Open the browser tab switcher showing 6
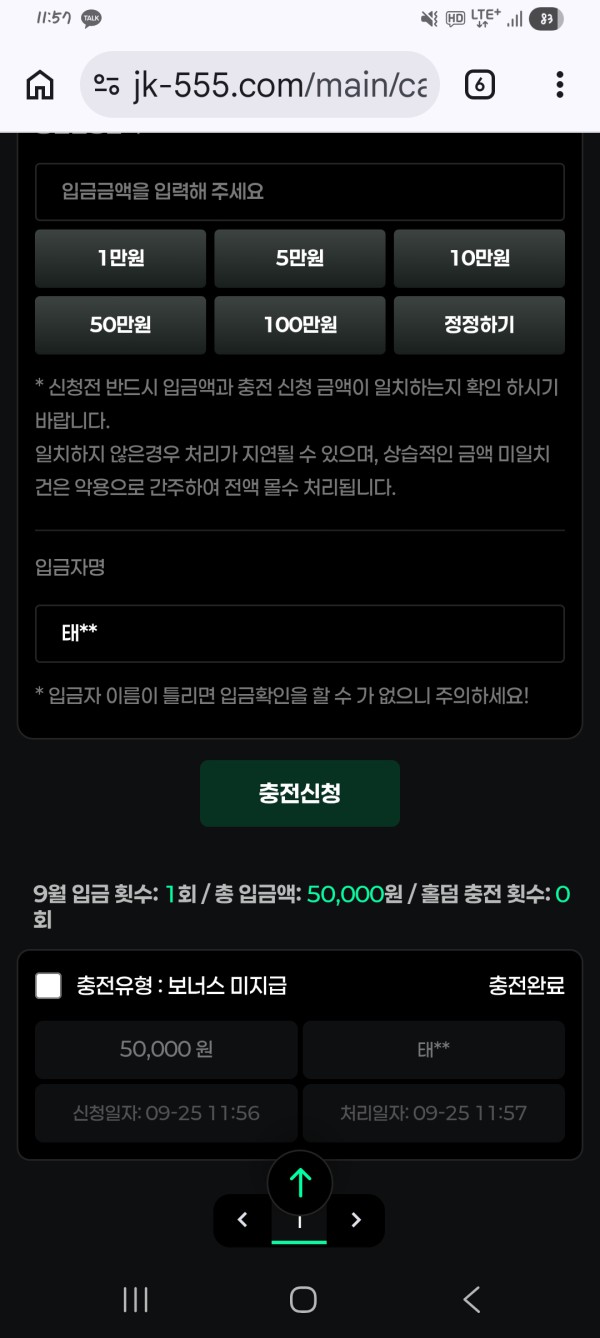The height and width of the screenshot is (1338, 600). pyautogui.click(x=480, y=85)
